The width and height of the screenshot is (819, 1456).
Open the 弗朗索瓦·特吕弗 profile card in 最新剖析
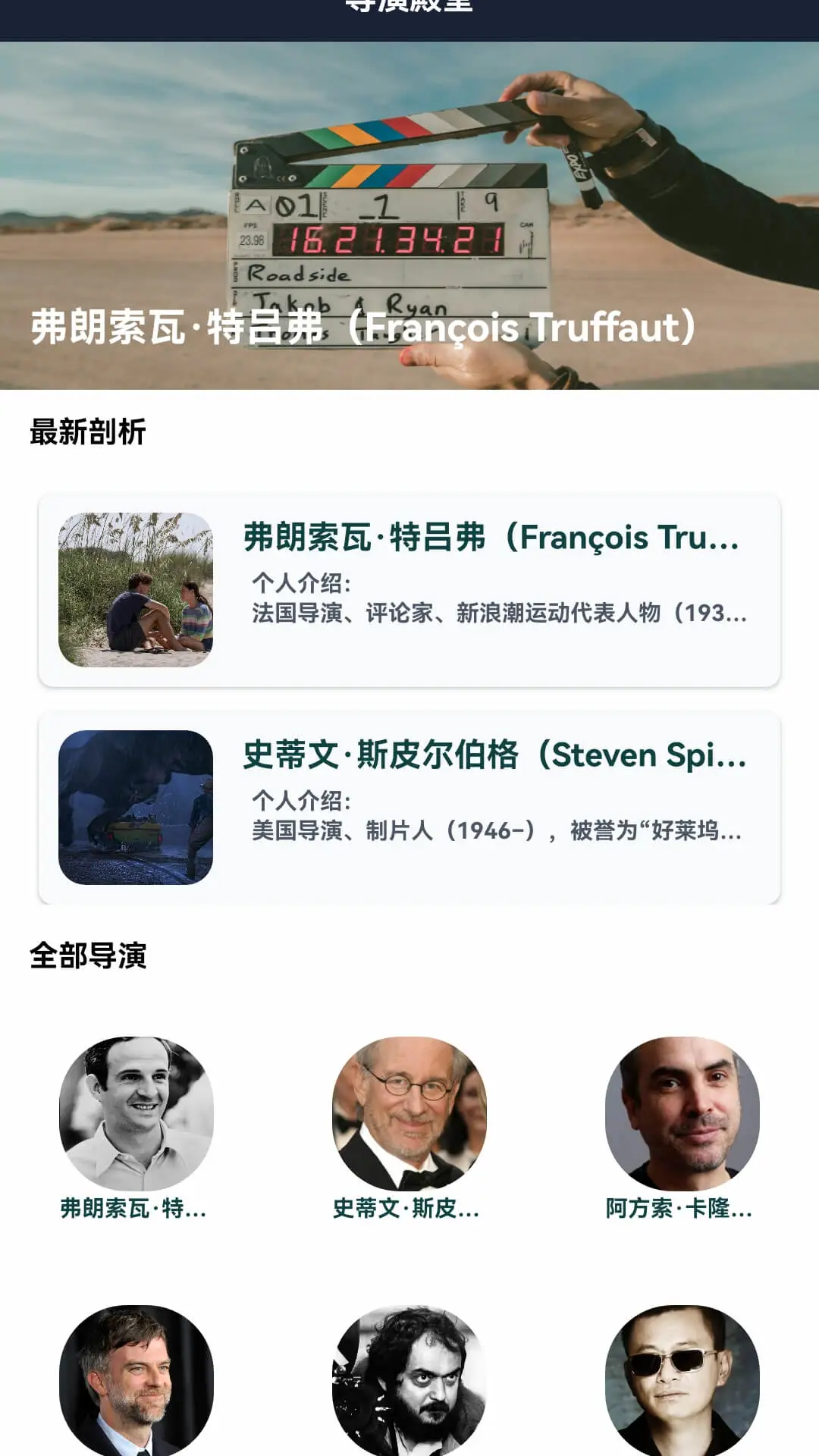[x=409, y=589]
